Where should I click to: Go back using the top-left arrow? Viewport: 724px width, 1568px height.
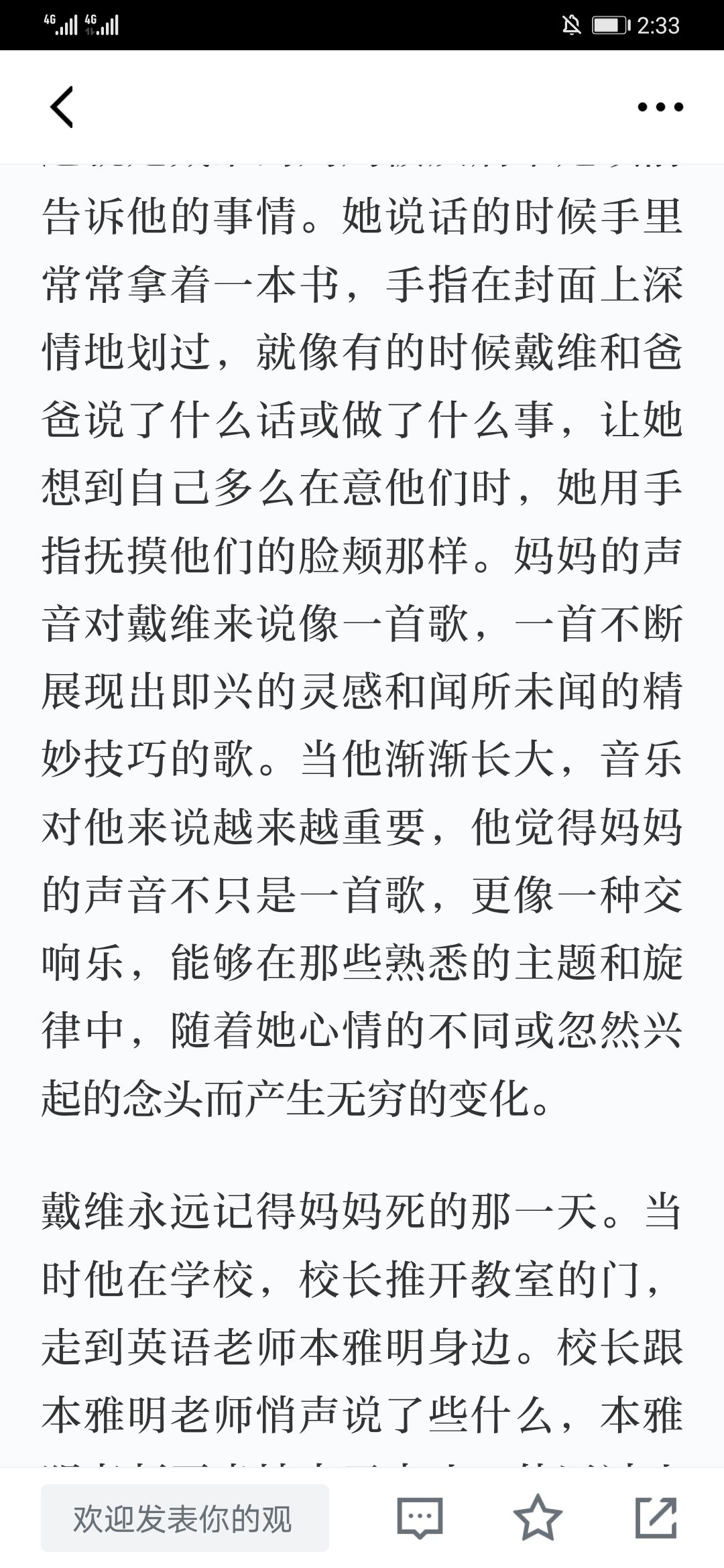[x=62, y=107]
